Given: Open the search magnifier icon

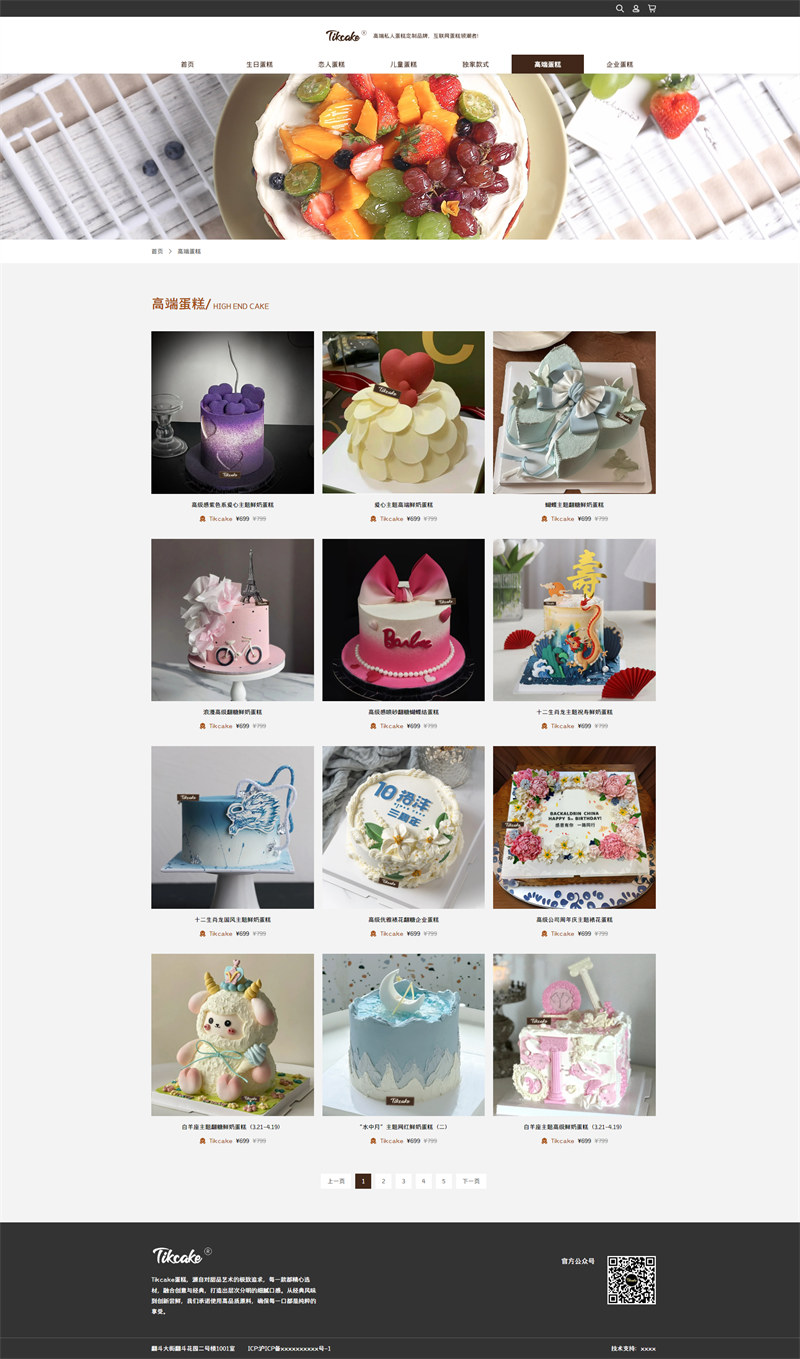Looking at the screenshot, I should (x=620, y=8).
